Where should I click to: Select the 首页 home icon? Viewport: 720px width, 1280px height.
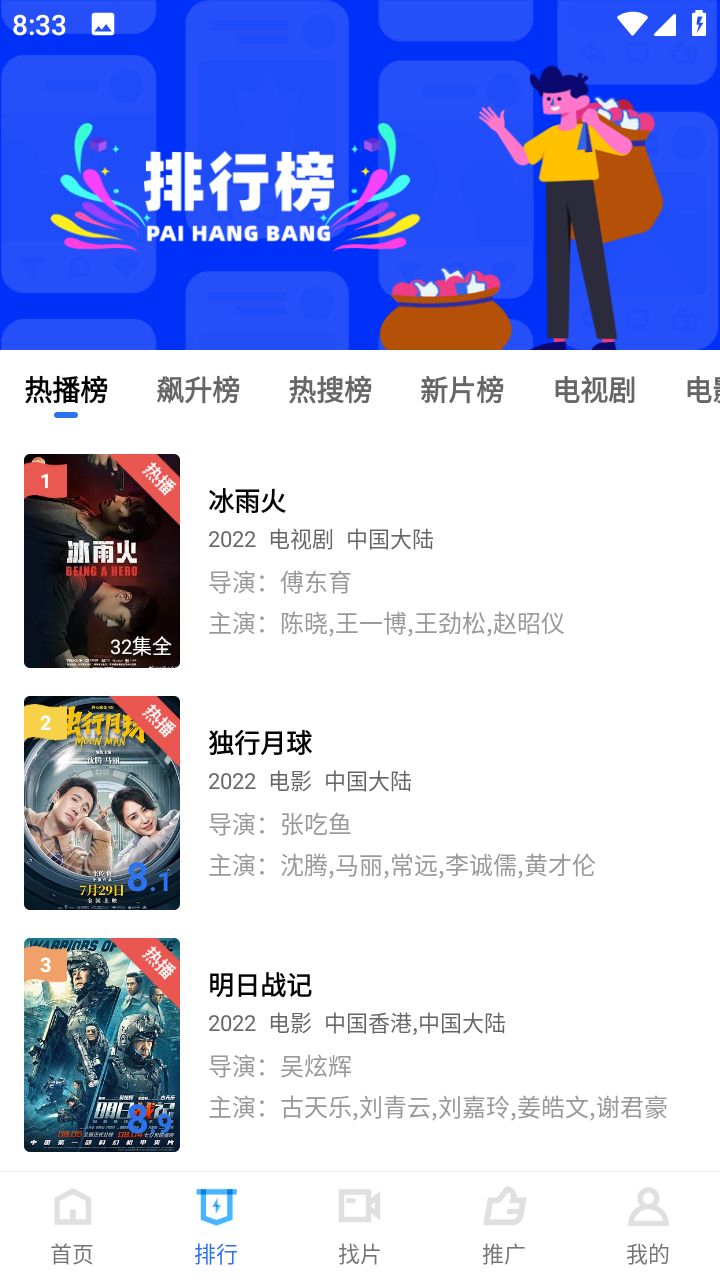point(71,1207)
